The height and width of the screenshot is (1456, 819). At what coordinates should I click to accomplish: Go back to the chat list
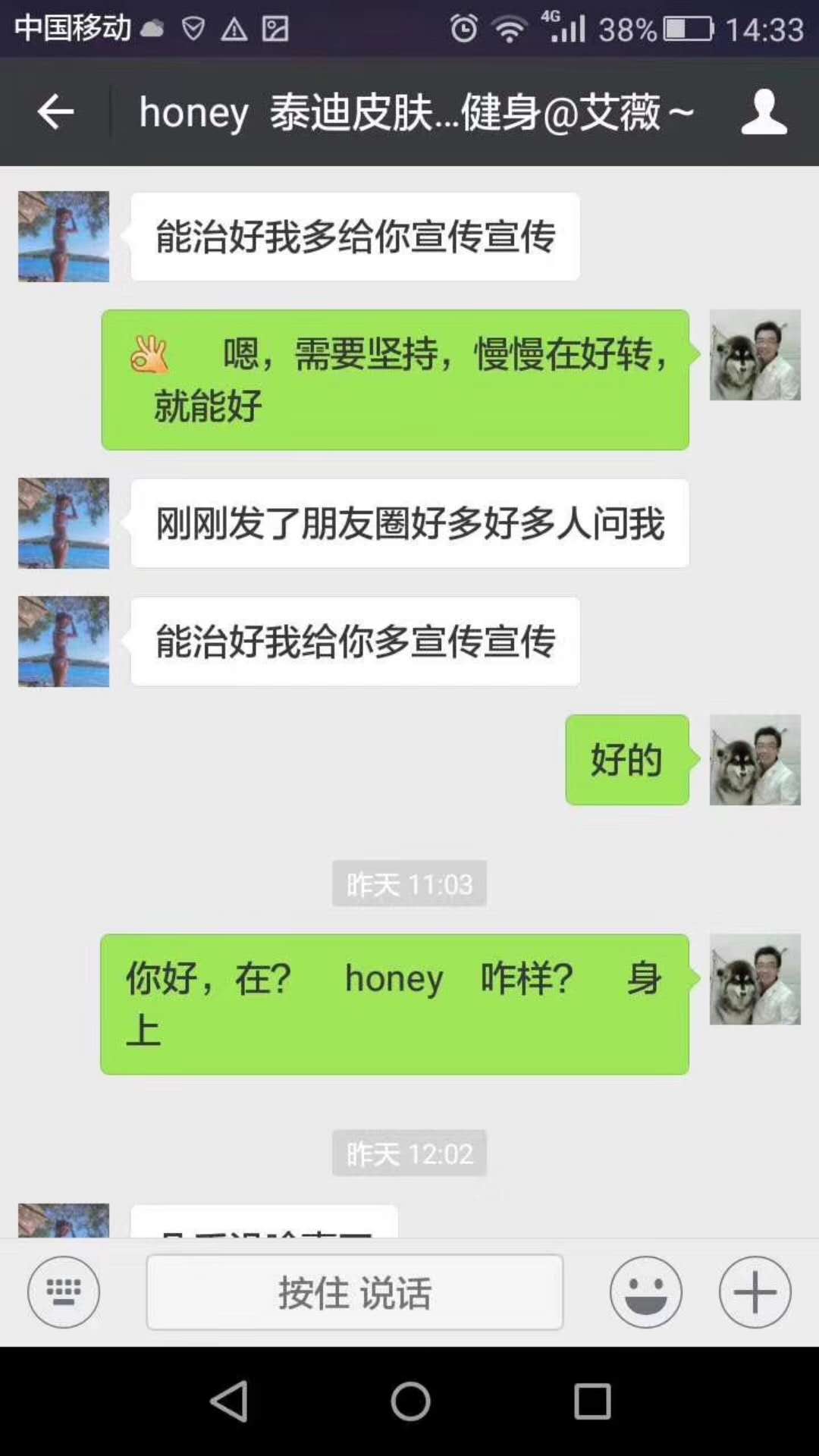click(x=55, y=112)
